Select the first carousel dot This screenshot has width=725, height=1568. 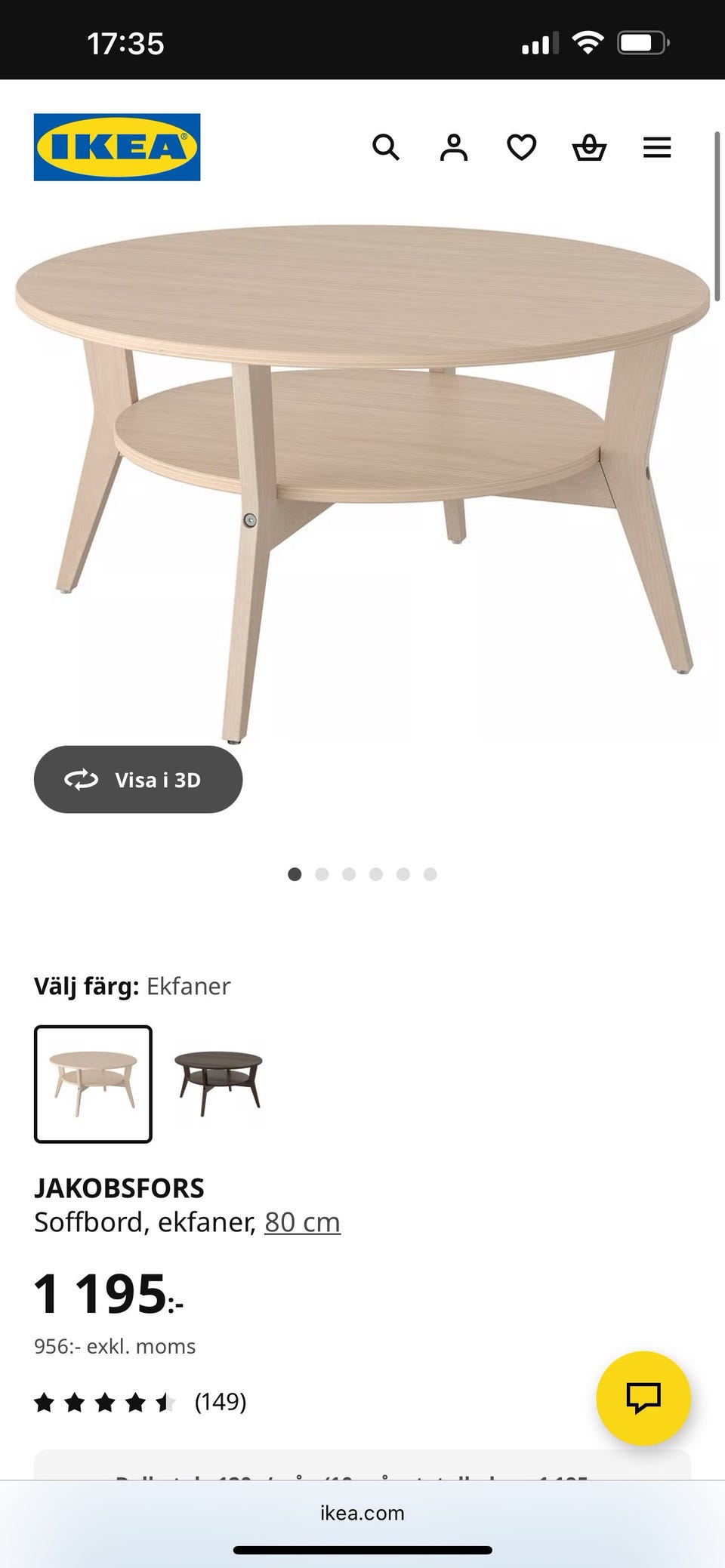click(295, 873)
